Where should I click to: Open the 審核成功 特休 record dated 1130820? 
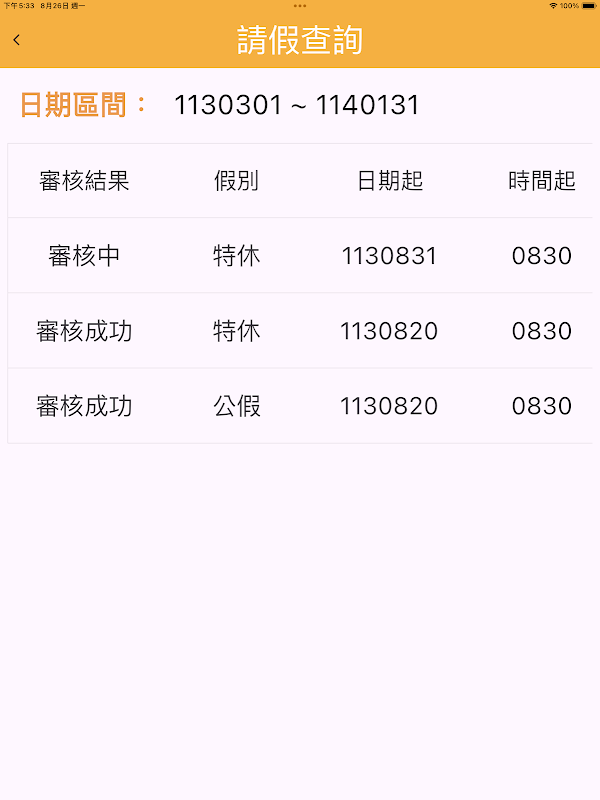[300, 331]
